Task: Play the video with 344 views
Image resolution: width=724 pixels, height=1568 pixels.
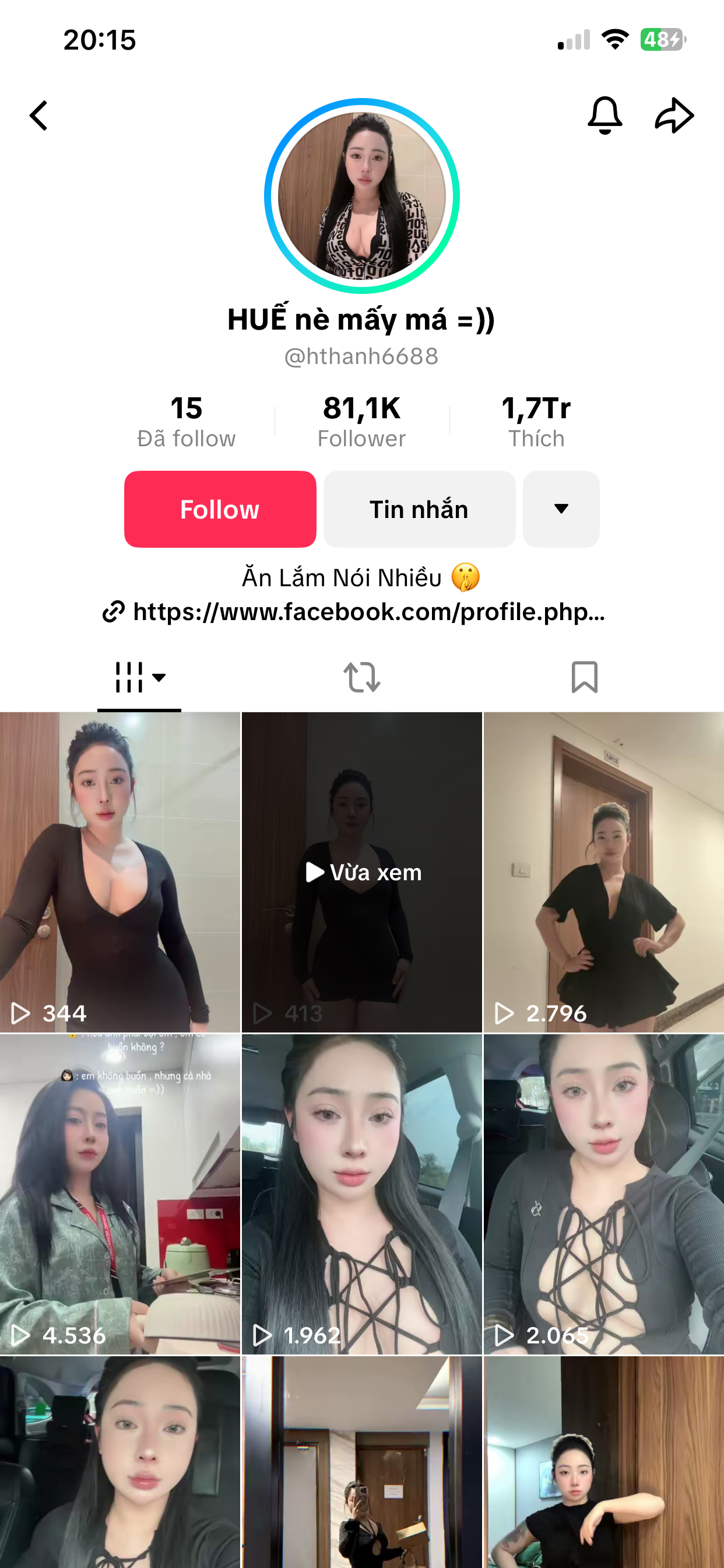Action: (x=120, y=871)
